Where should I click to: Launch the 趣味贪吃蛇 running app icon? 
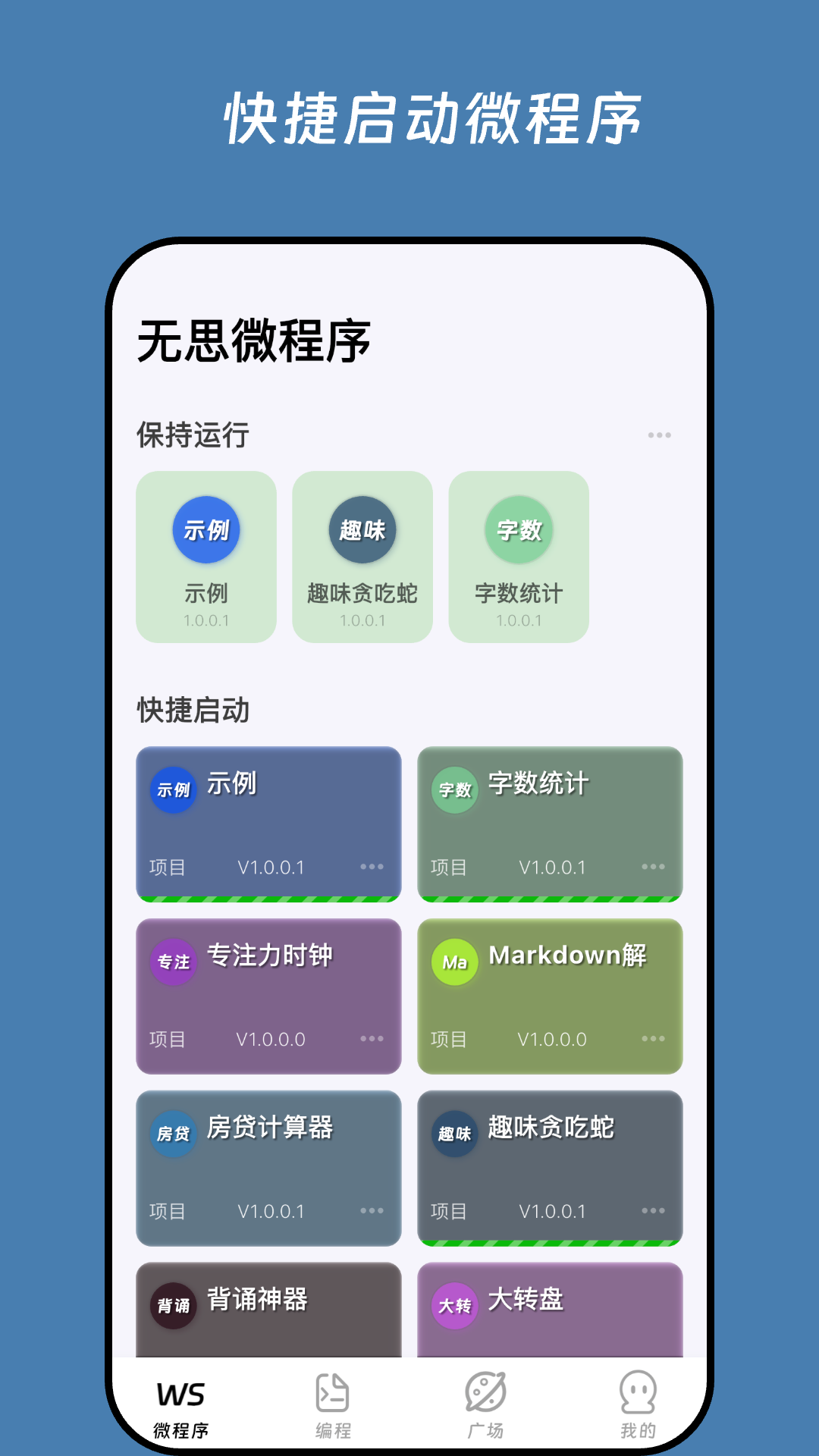point(362,531)
